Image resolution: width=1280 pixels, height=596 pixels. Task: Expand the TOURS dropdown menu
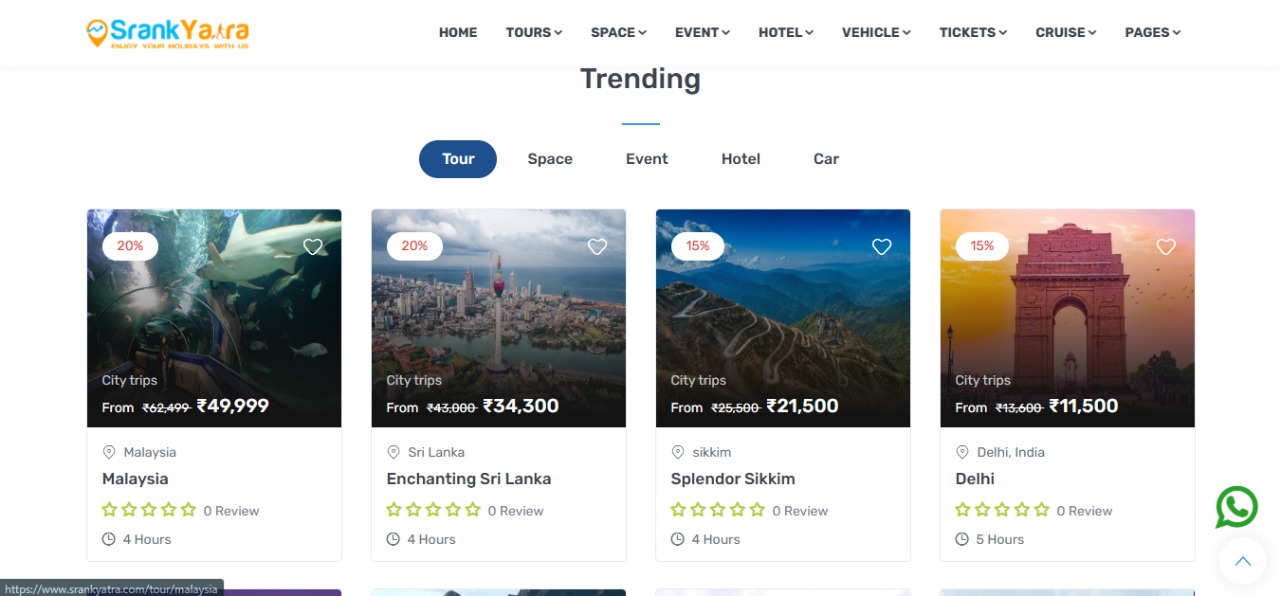(x=533, y=32)
